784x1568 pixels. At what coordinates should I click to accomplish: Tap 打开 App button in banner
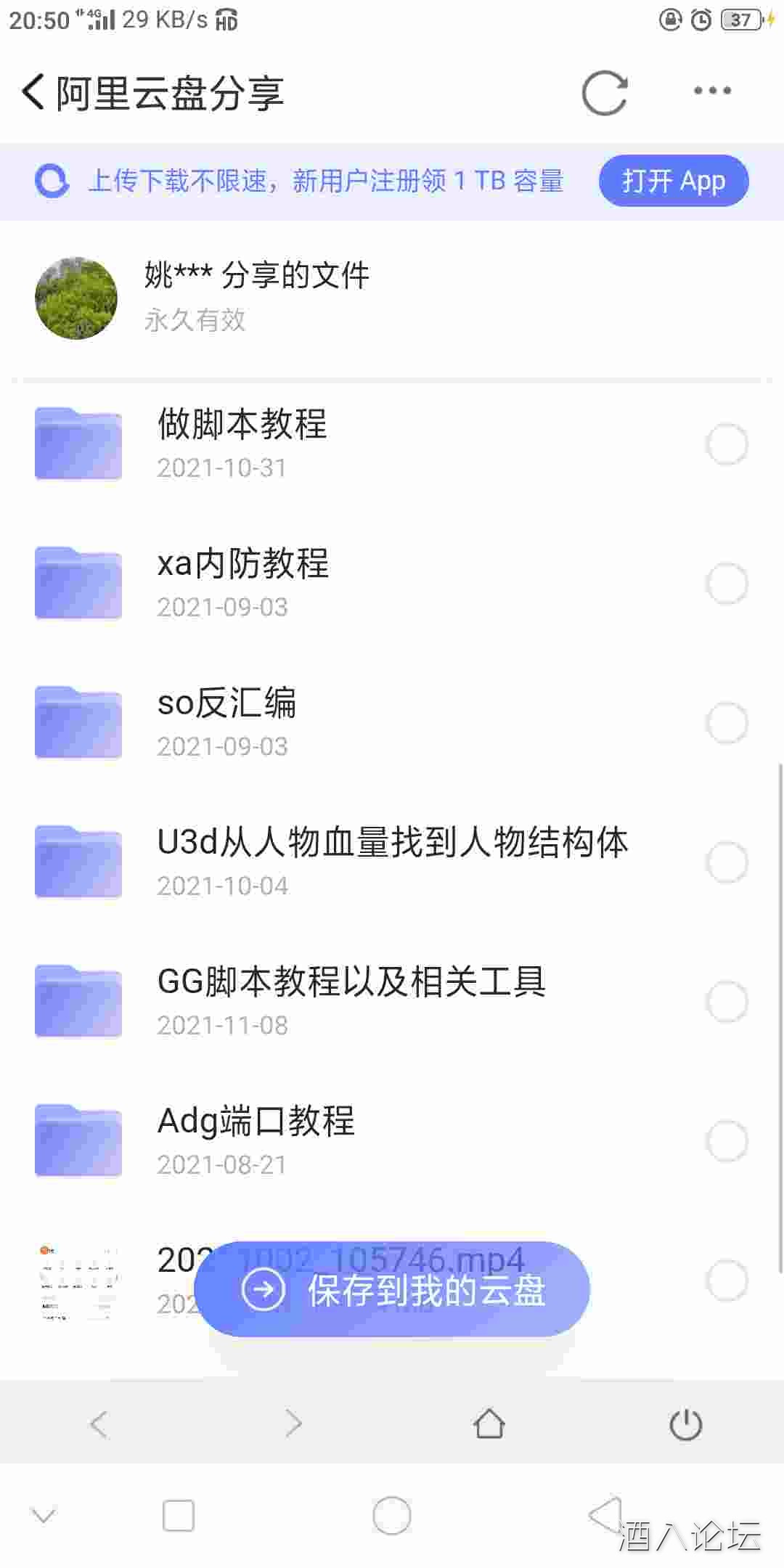674,181
